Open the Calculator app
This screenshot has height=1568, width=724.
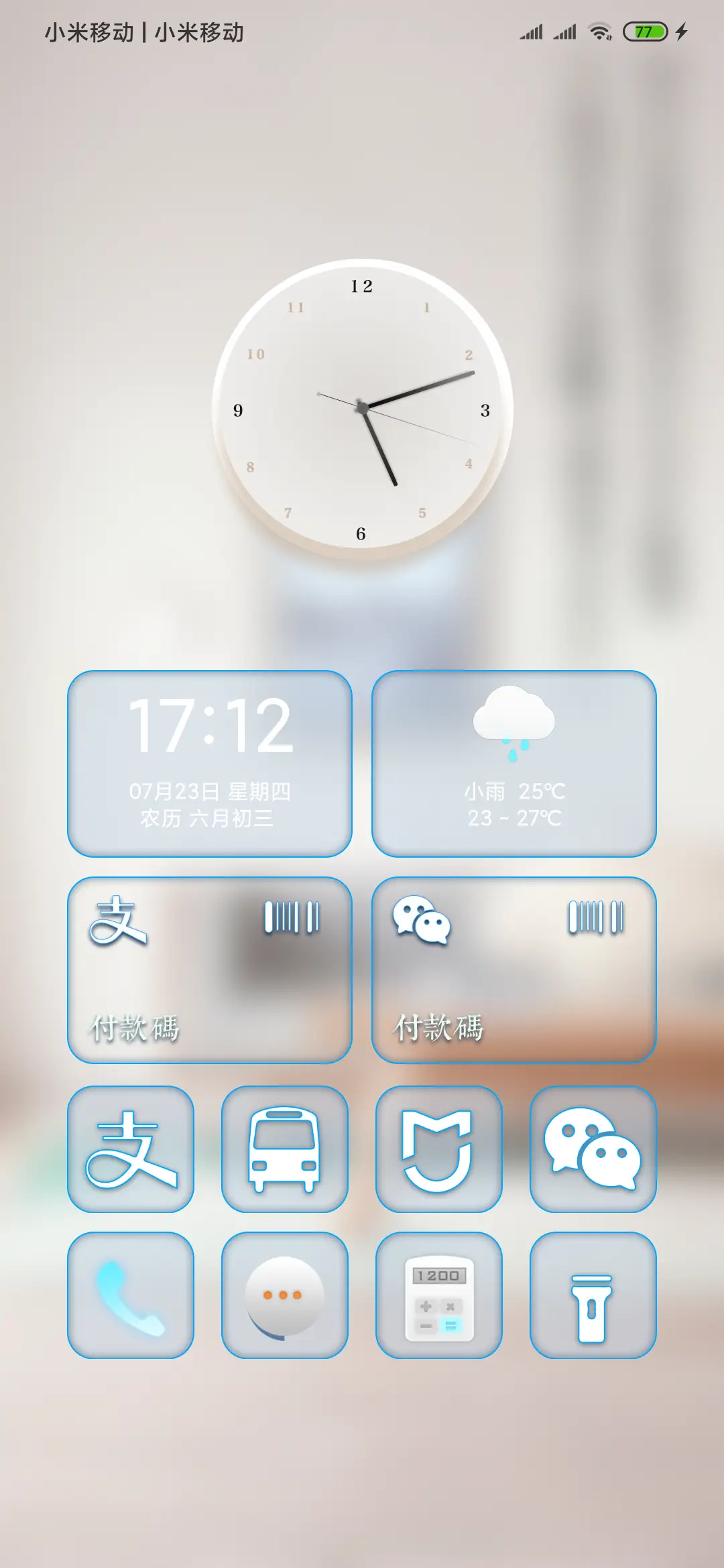tap(439, 1303)
